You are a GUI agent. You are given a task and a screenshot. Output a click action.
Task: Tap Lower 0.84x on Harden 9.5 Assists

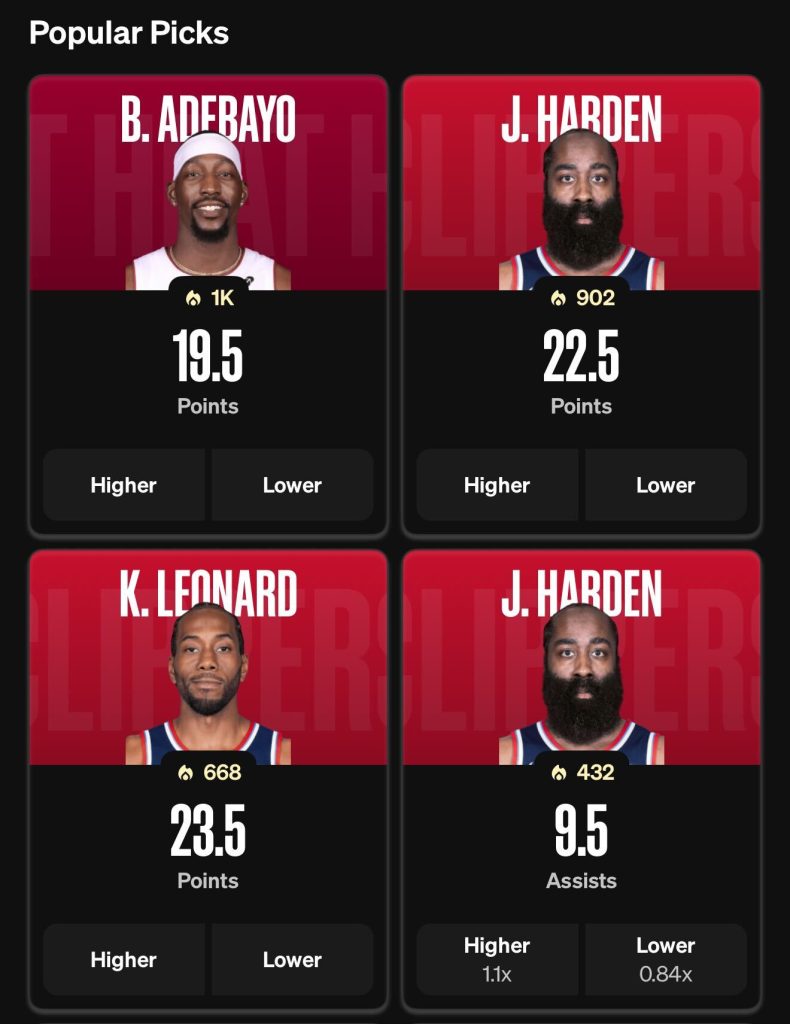(x=665, y=959)
